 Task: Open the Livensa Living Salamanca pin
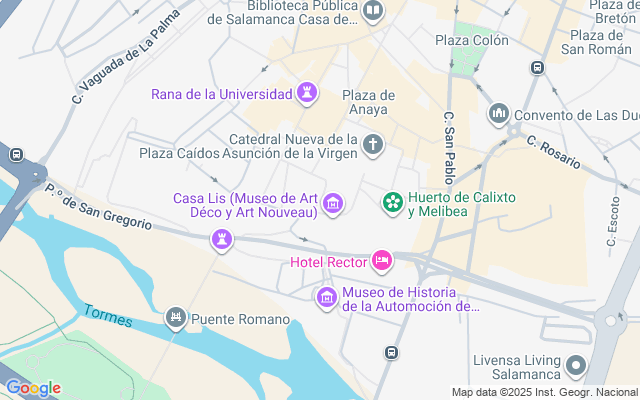[x=575, y=367]
